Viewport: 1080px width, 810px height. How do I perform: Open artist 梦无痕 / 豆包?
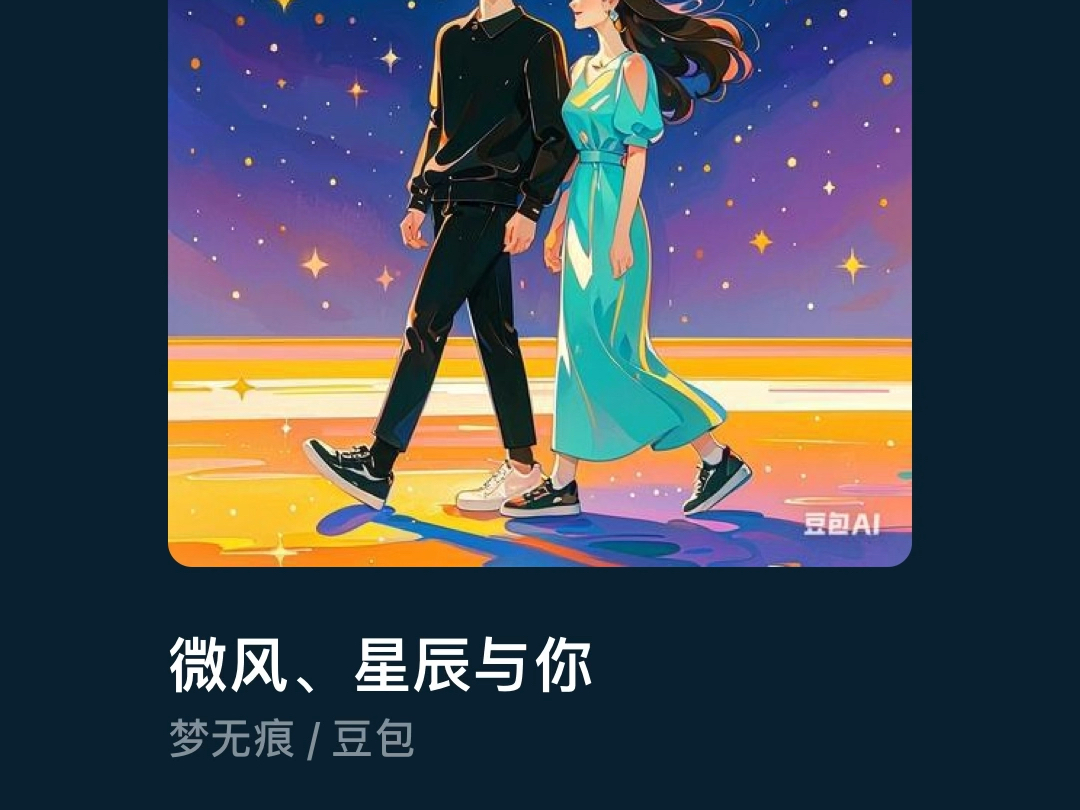coord(292,740)
